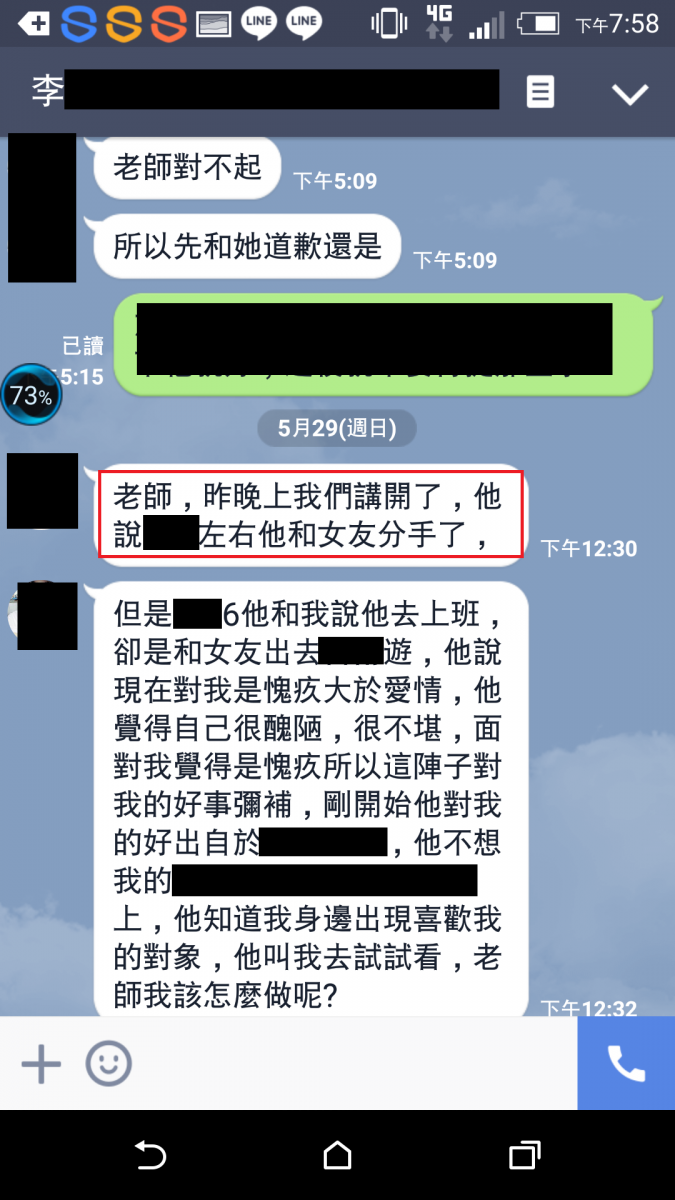Open the emoji sticker picker
The width and height of the screenshot is (675, 1200).
108,1064
